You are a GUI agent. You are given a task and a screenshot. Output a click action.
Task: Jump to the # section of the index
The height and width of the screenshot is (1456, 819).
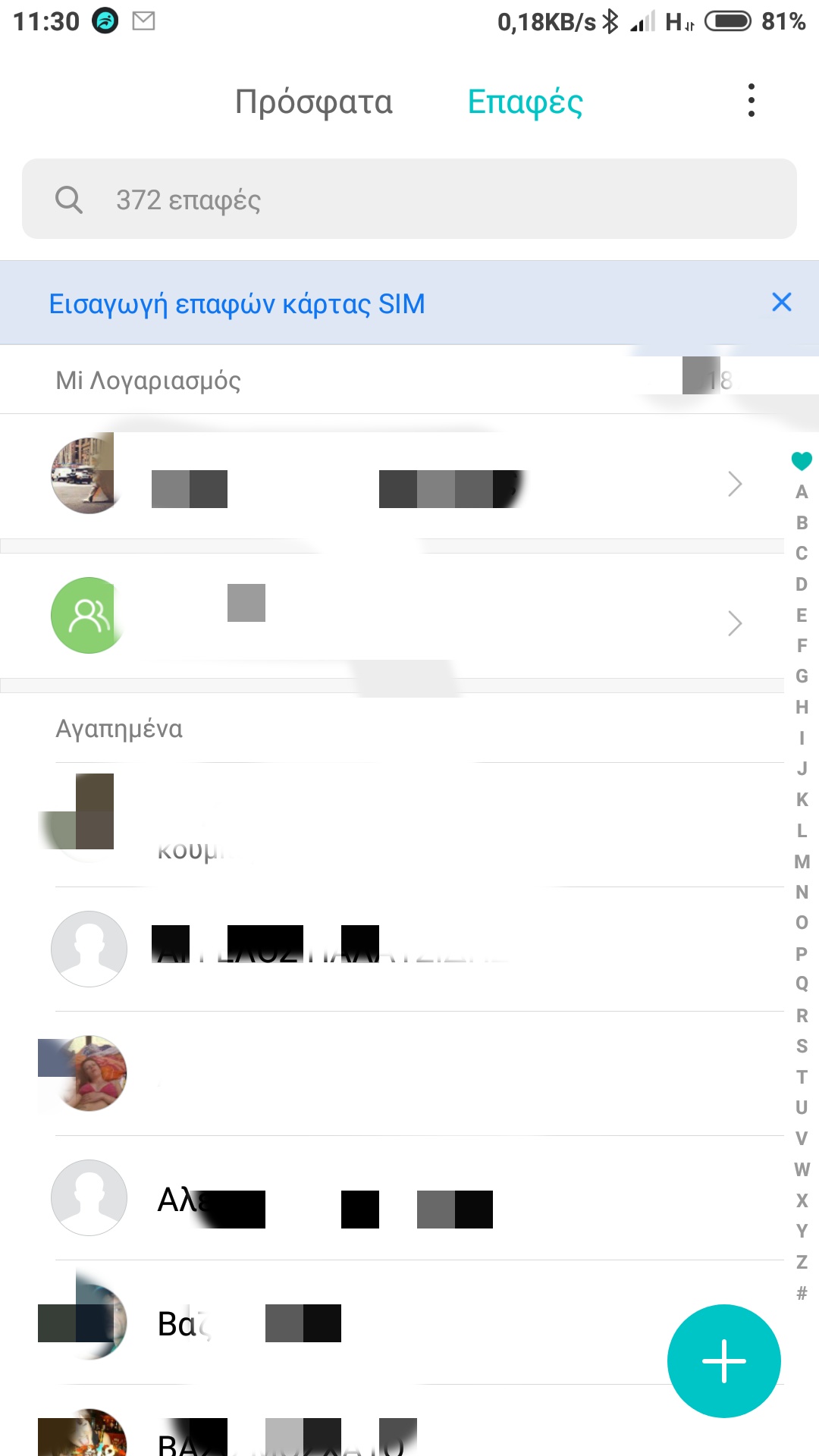[802, 1293]
